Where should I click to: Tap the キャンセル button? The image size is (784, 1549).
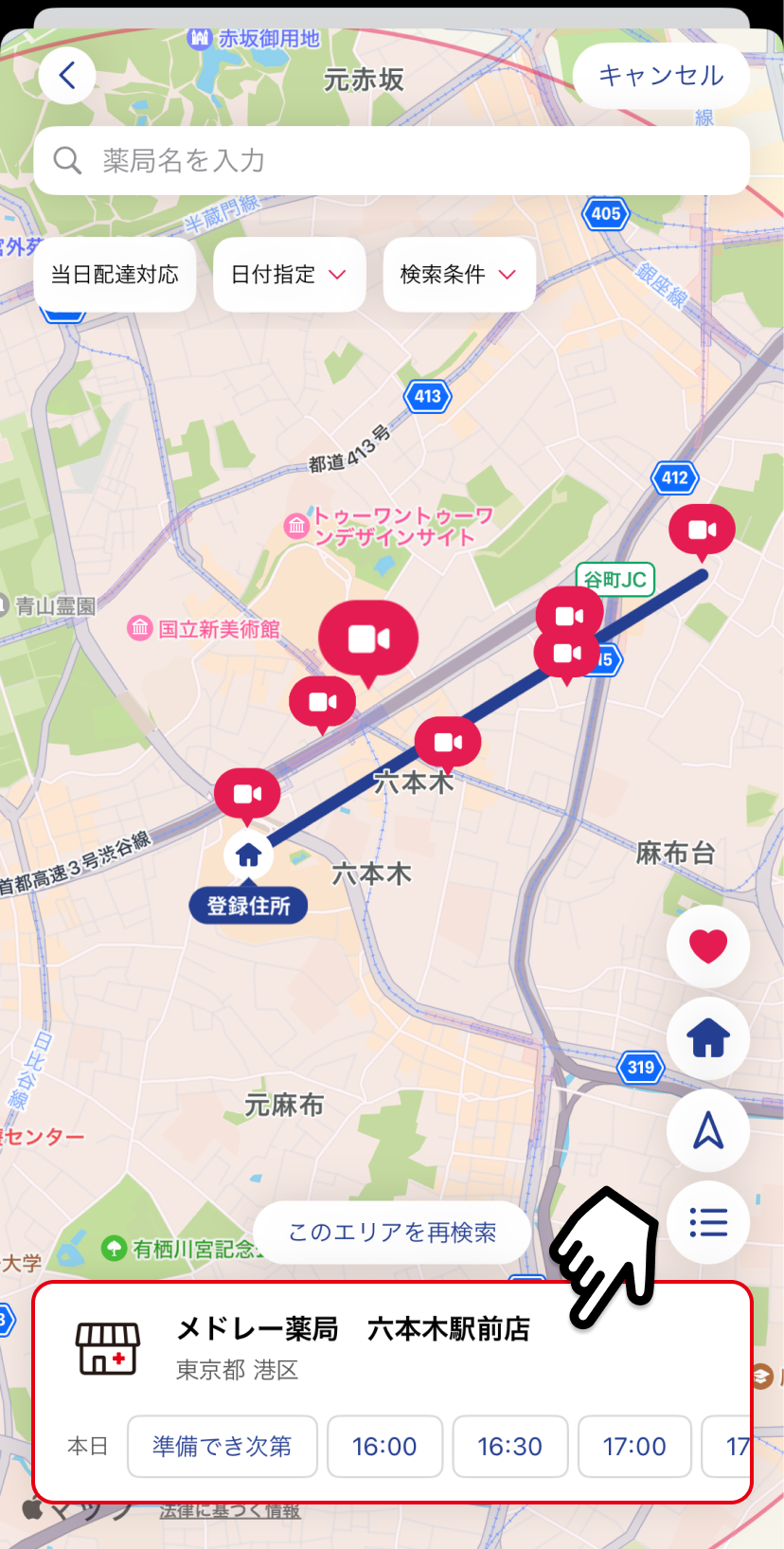click(x=661, y=75)
